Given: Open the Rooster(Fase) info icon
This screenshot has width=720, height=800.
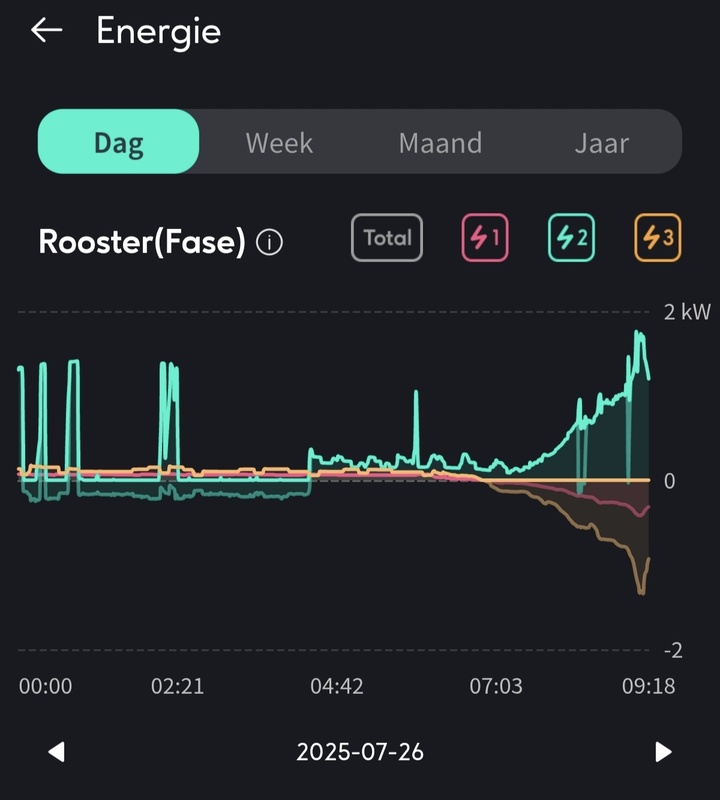Looking at the screenshot, I should click(x=269, y=242).
